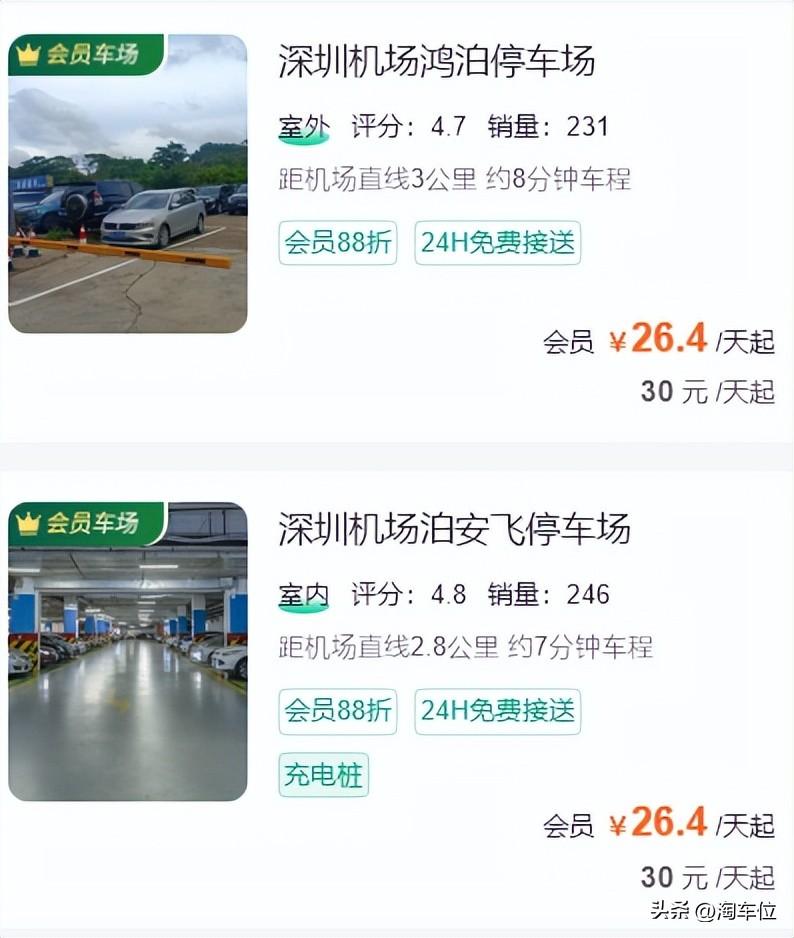Open the 深圳机场鸿泊停车场 parking listing

pyautogui.click(x=437, y=62)
